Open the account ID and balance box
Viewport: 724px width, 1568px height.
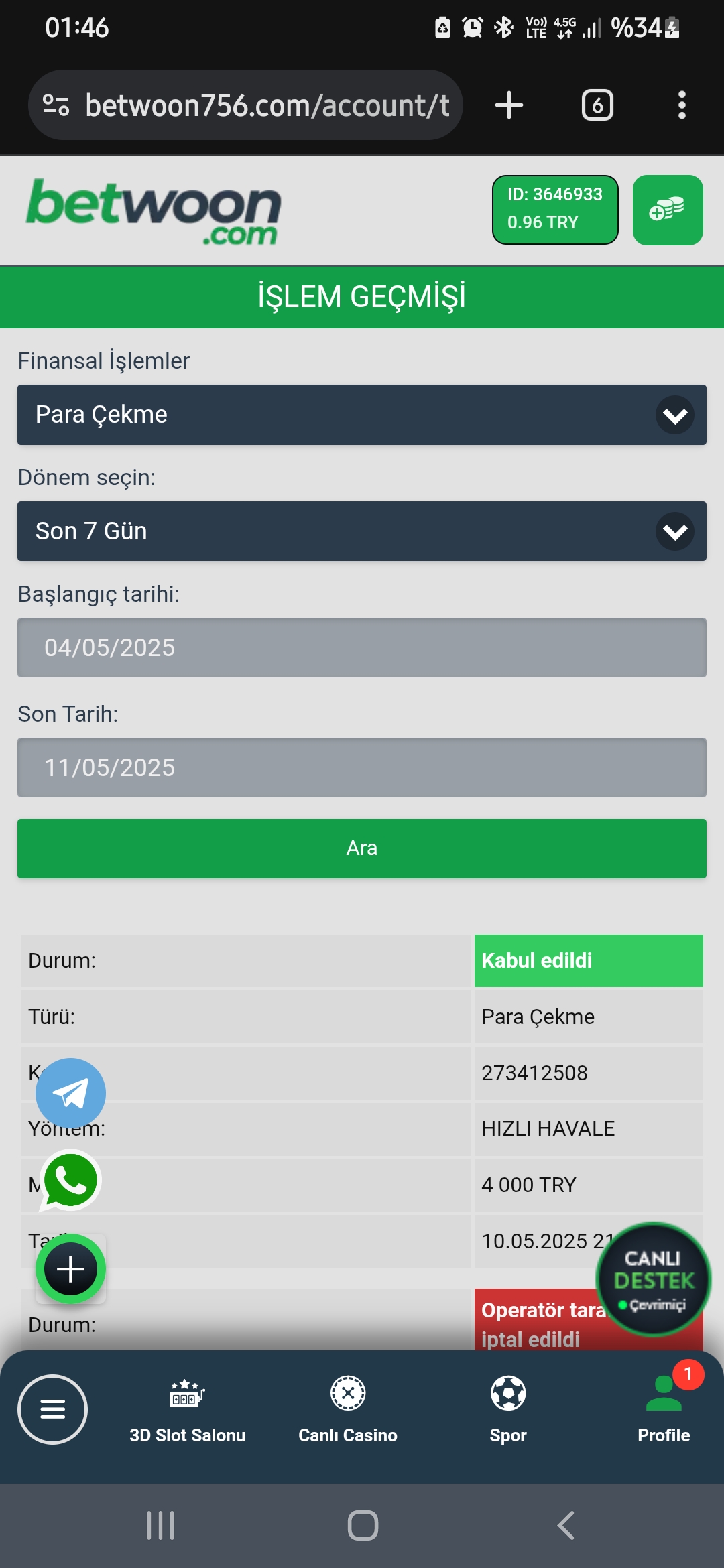click(x=554, y=210)
